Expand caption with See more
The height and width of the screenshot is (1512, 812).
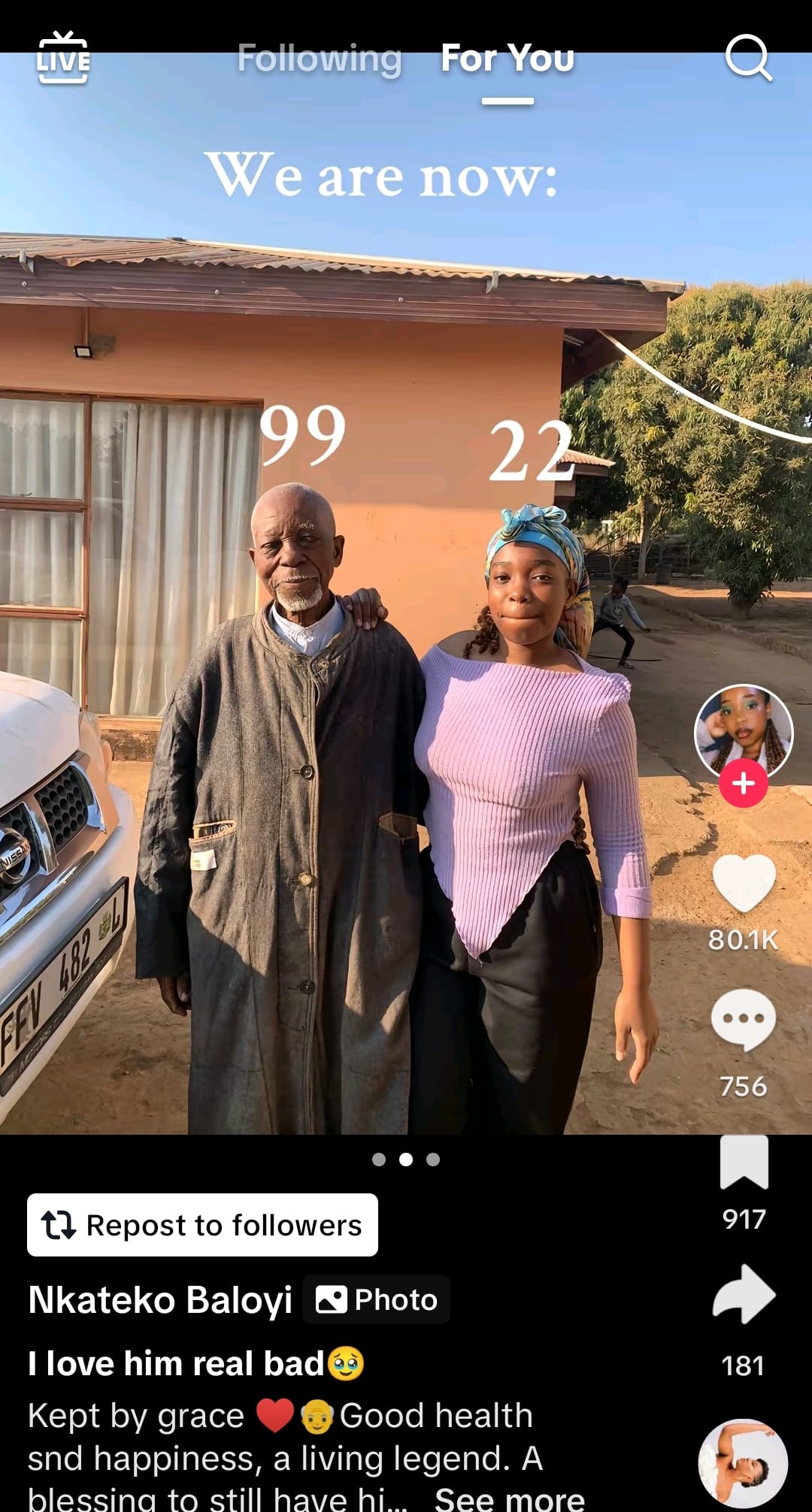coord(510,1499)
